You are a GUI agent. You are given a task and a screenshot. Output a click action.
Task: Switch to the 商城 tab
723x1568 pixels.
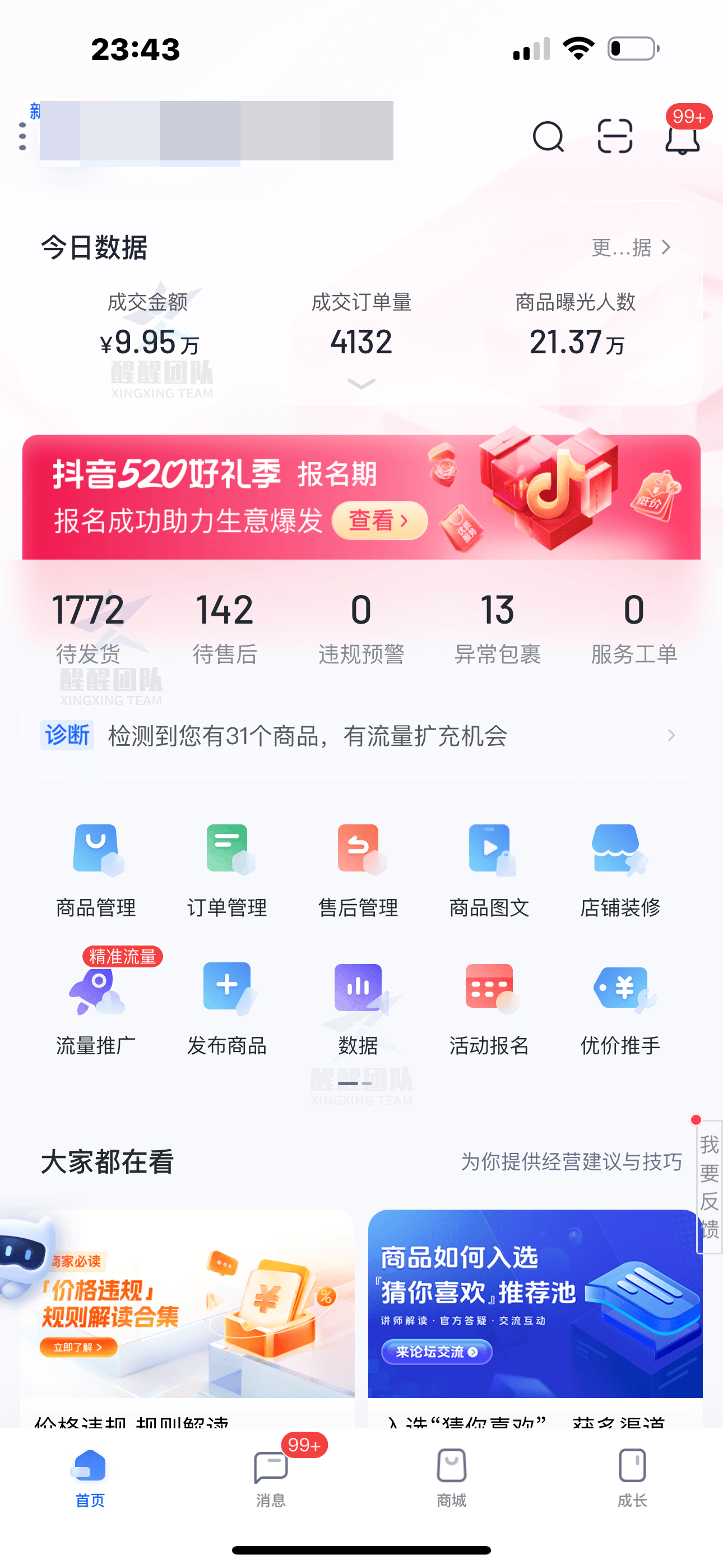click(x=451, y=1491)
